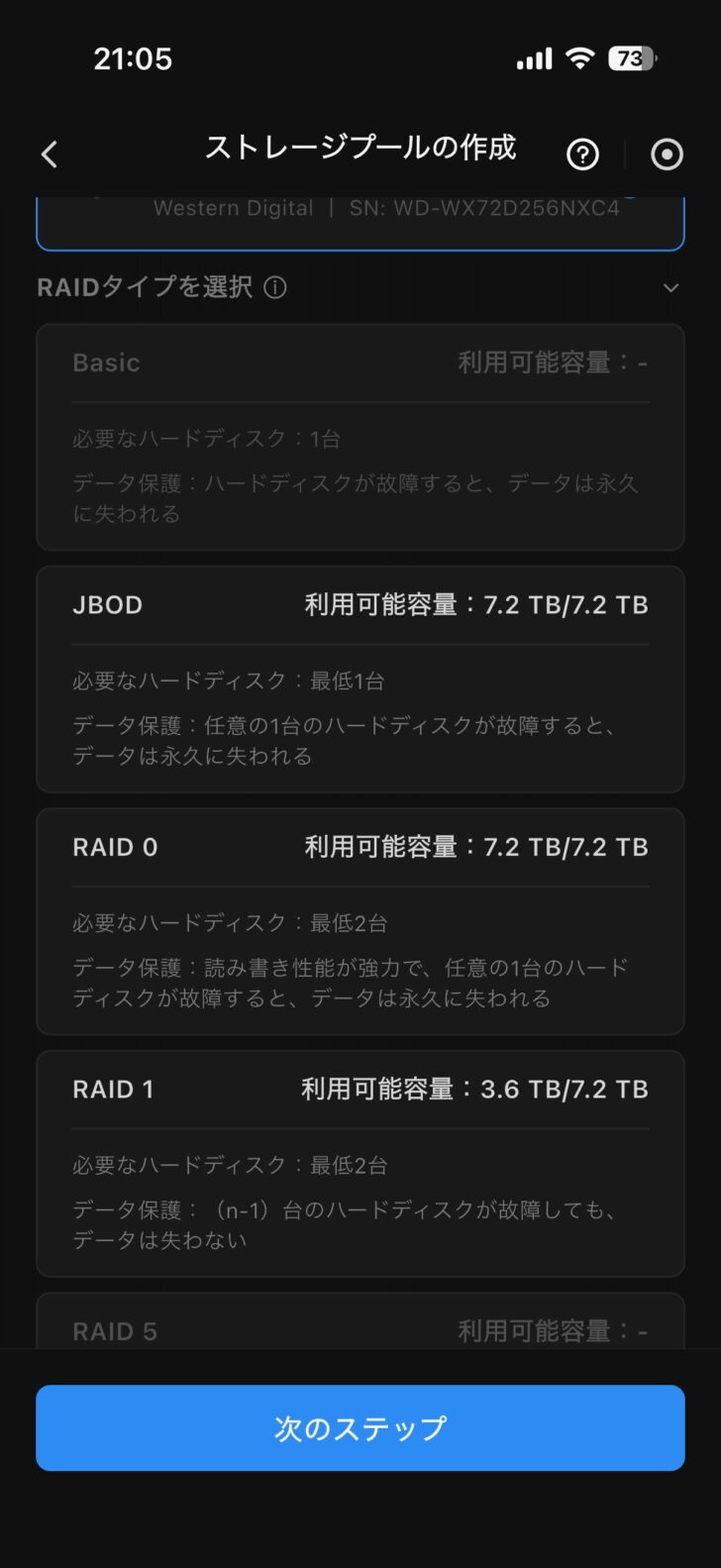Viewport: 721px width, 1568px height.
Task: Open the RAID type info tooltip icon
Action: 275,287
